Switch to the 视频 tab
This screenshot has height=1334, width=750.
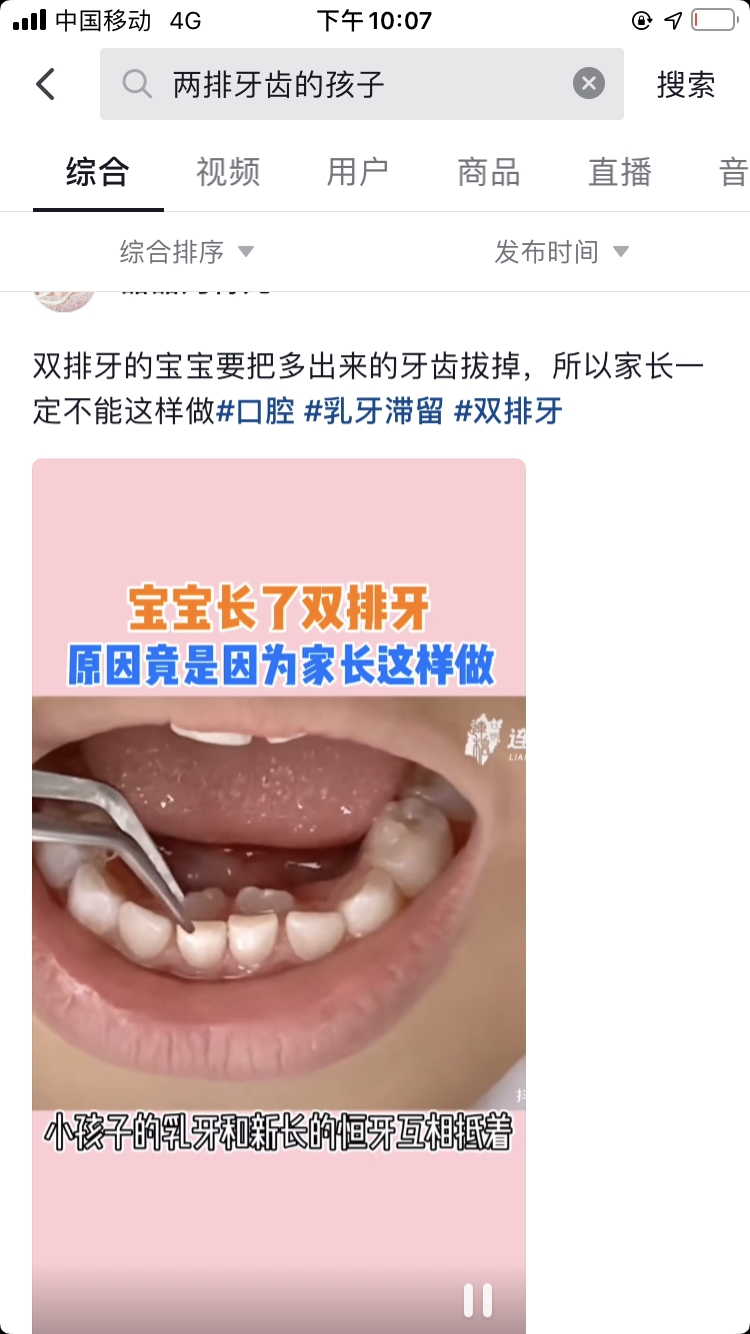228,172
